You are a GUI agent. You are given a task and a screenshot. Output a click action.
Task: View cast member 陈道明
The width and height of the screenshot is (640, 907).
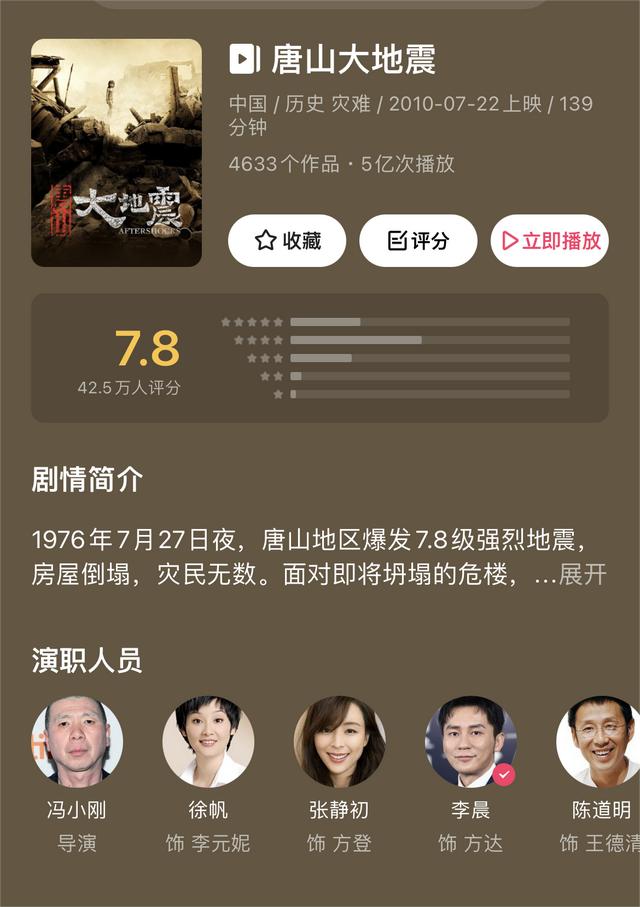(x=600, y=742)
